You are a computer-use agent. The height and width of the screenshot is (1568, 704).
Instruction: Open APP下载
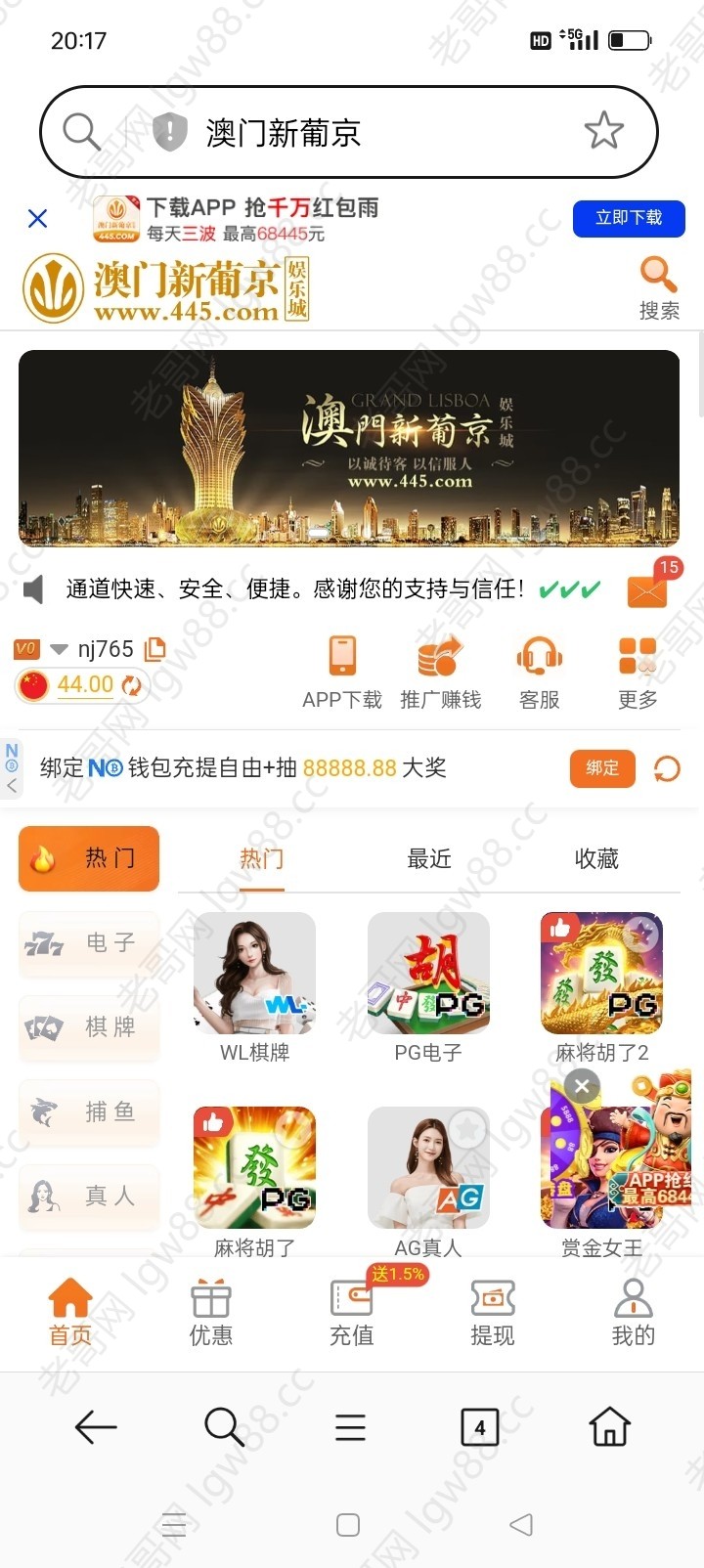tap(342, 673)
